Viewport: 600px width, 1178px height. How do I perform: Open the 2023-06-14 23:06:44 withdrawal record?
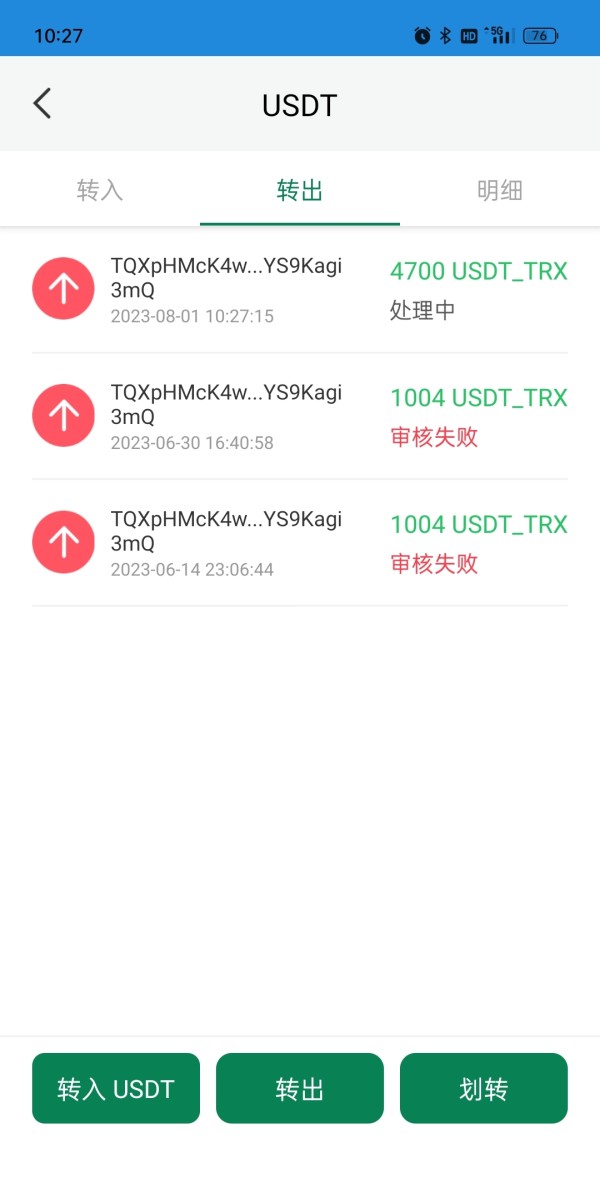pyautogui.click(x=300, y=543)
